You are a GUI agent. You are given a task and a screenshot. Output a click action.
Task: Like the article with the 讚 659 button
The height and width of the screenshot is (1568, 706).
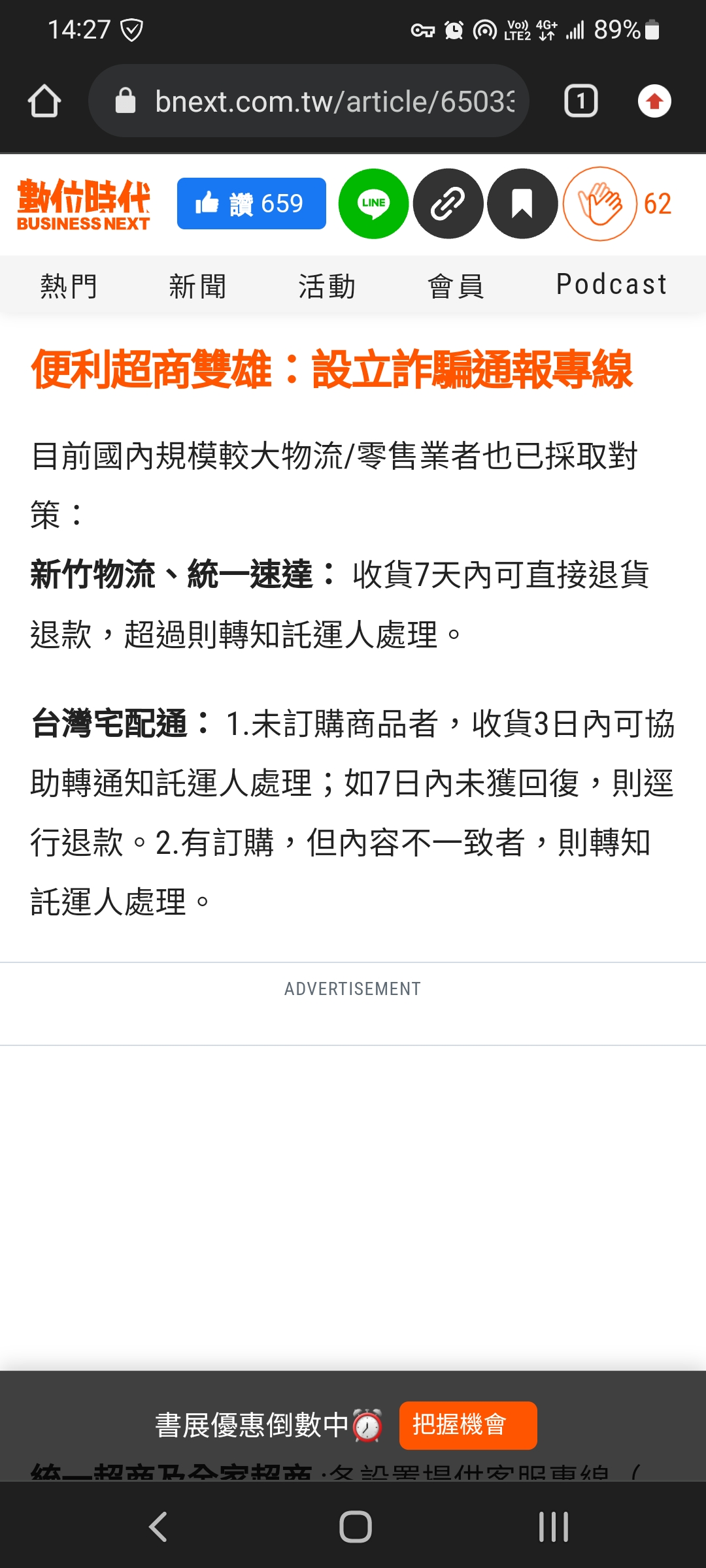pos(252,204)
